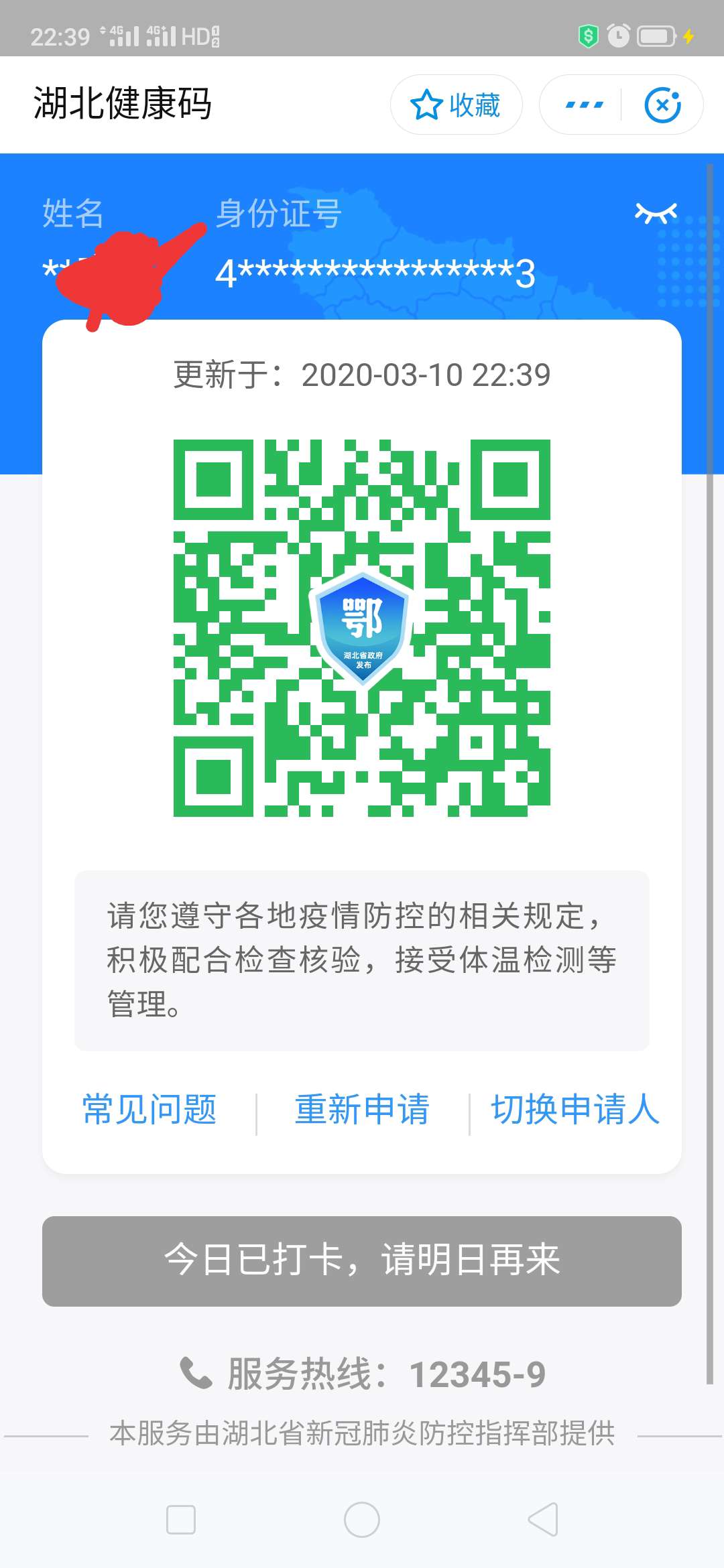Choose 切换申请人 to switch applicant
This screenshot has width=724, height=1568.
(x=575, y=1110)
